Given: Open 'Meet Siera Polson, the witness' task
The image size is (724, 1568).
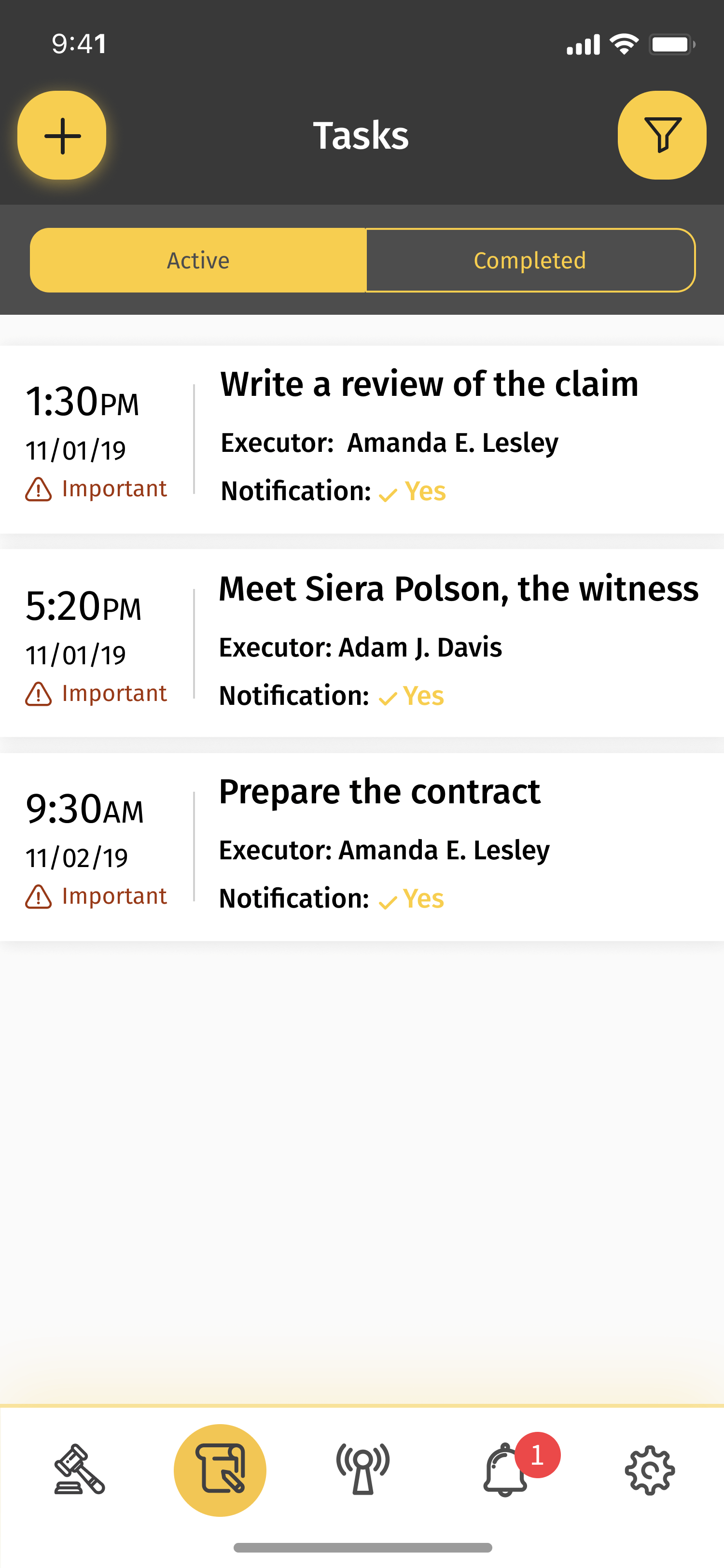Looking at the screenshot, I should [362, 644].
